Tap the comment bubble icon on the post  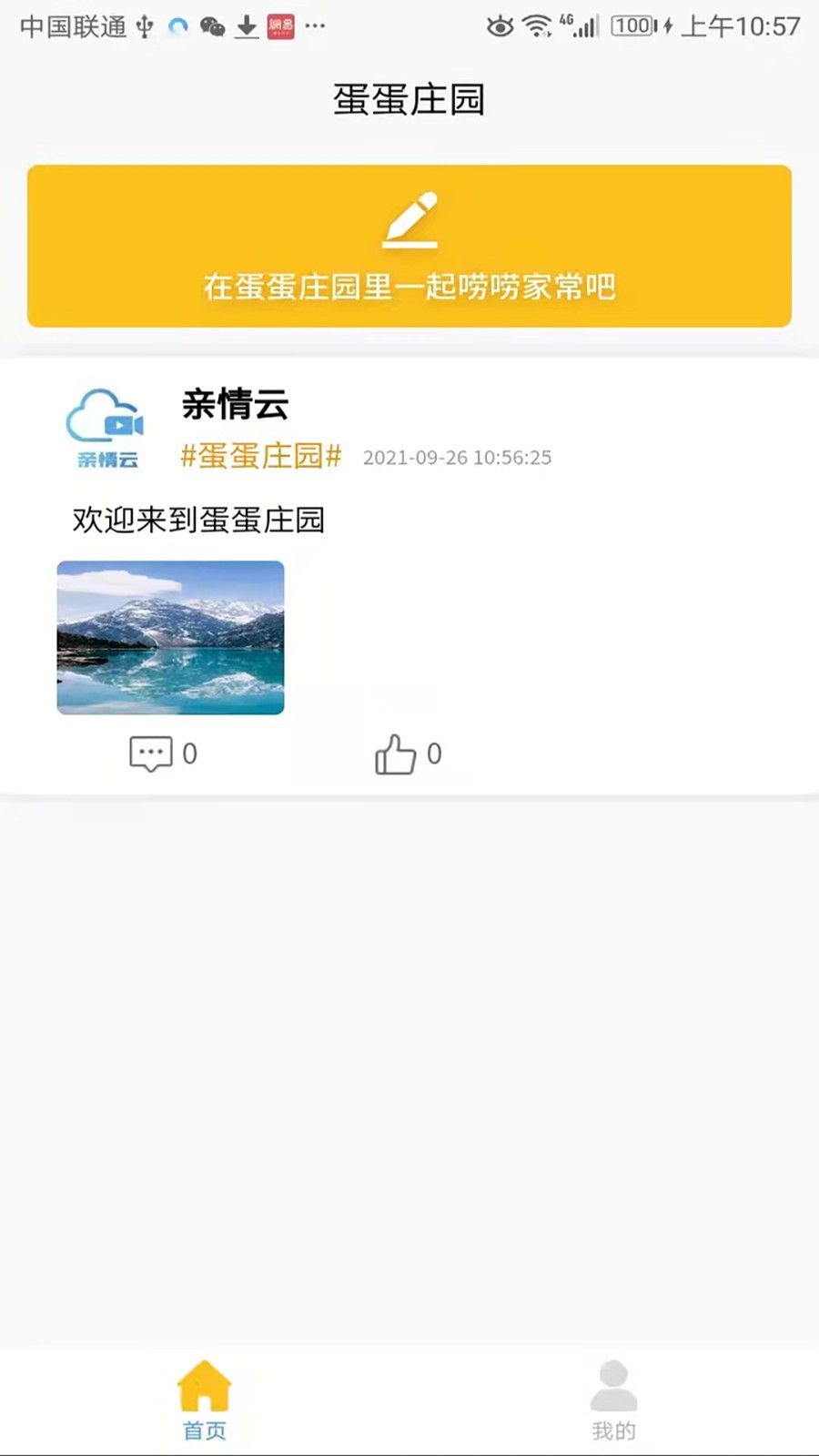149,753
